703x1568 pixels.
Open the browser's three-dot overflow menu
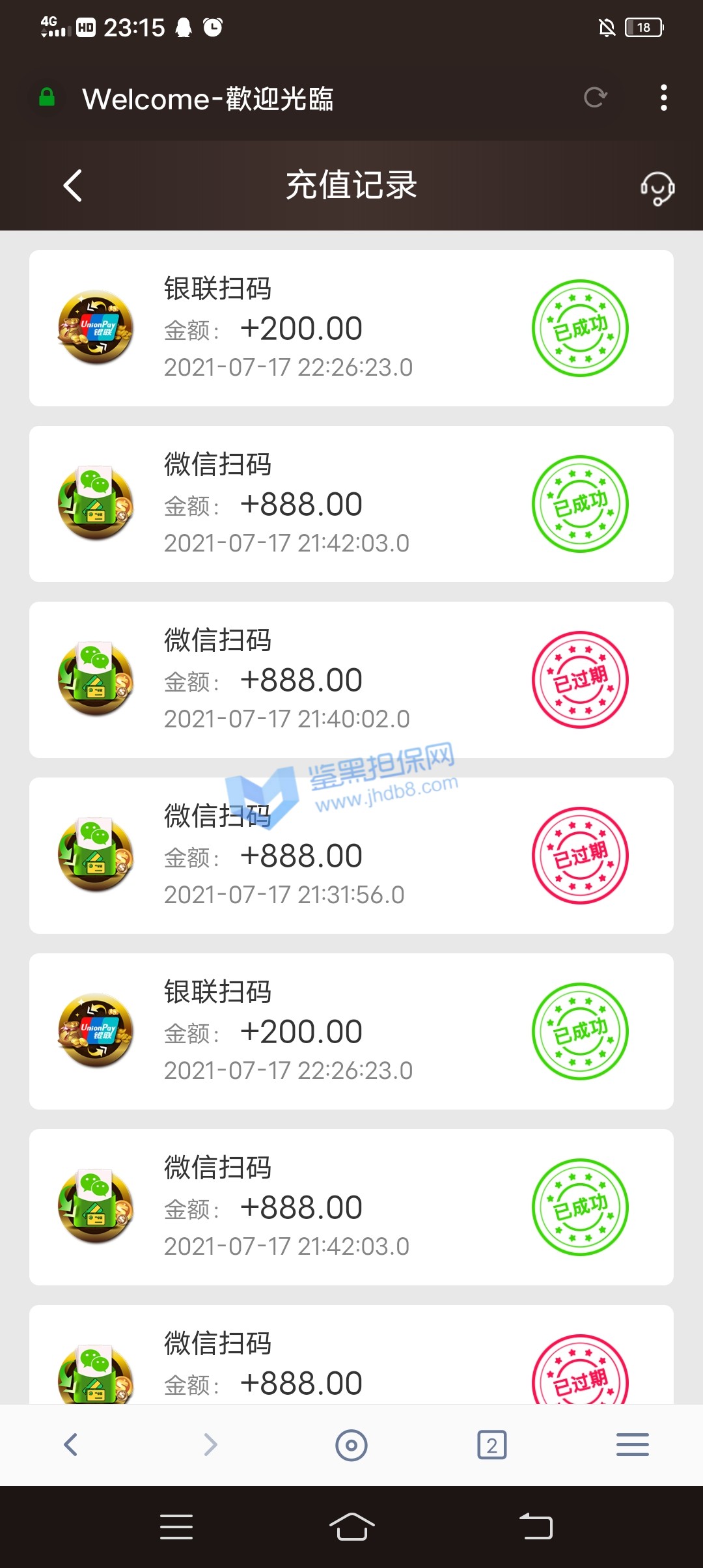point(663,98)
